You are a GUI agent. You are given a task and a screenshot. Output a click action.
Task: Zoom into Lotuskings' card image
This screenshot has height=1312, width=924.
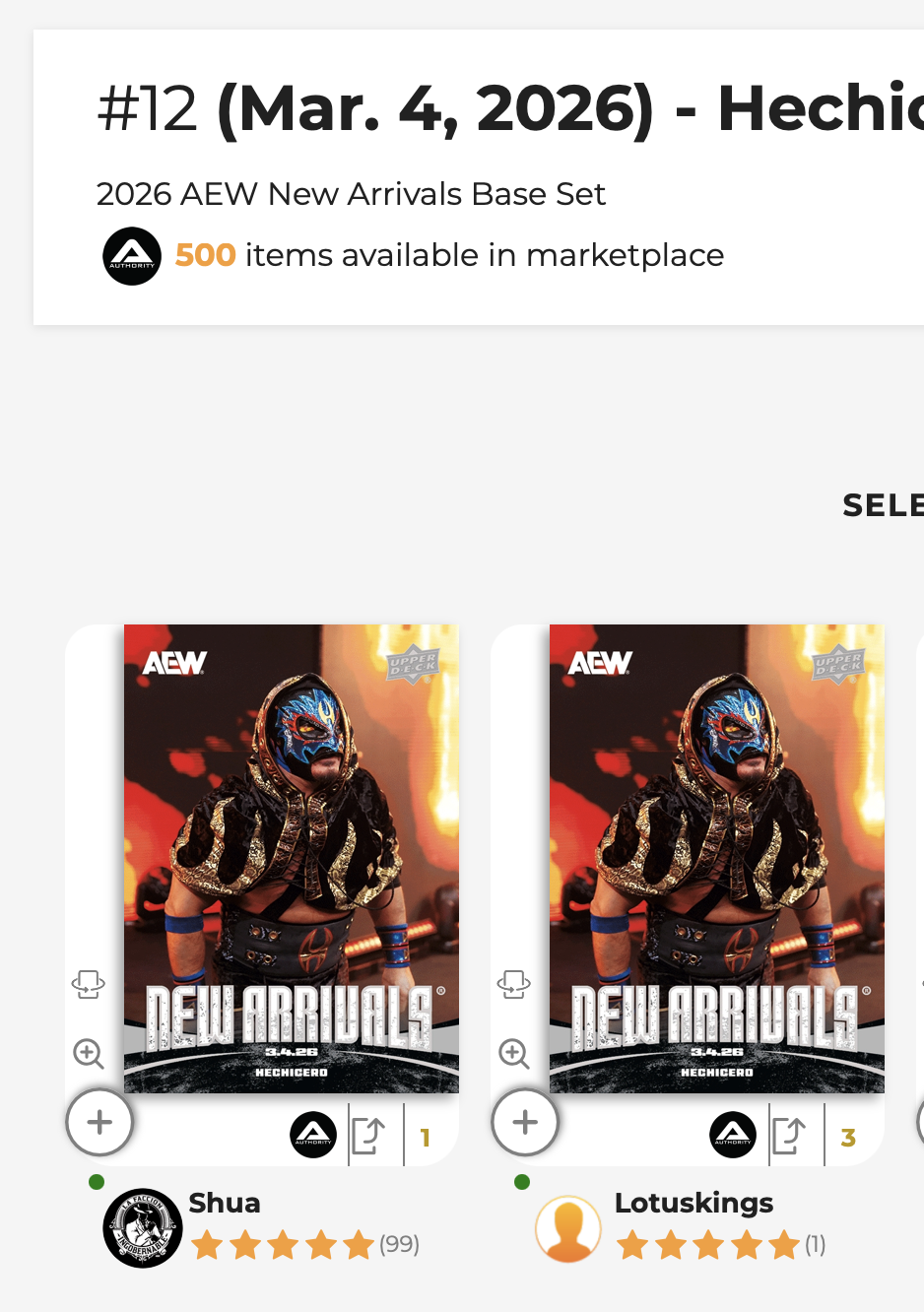(x=514, y=1053)
